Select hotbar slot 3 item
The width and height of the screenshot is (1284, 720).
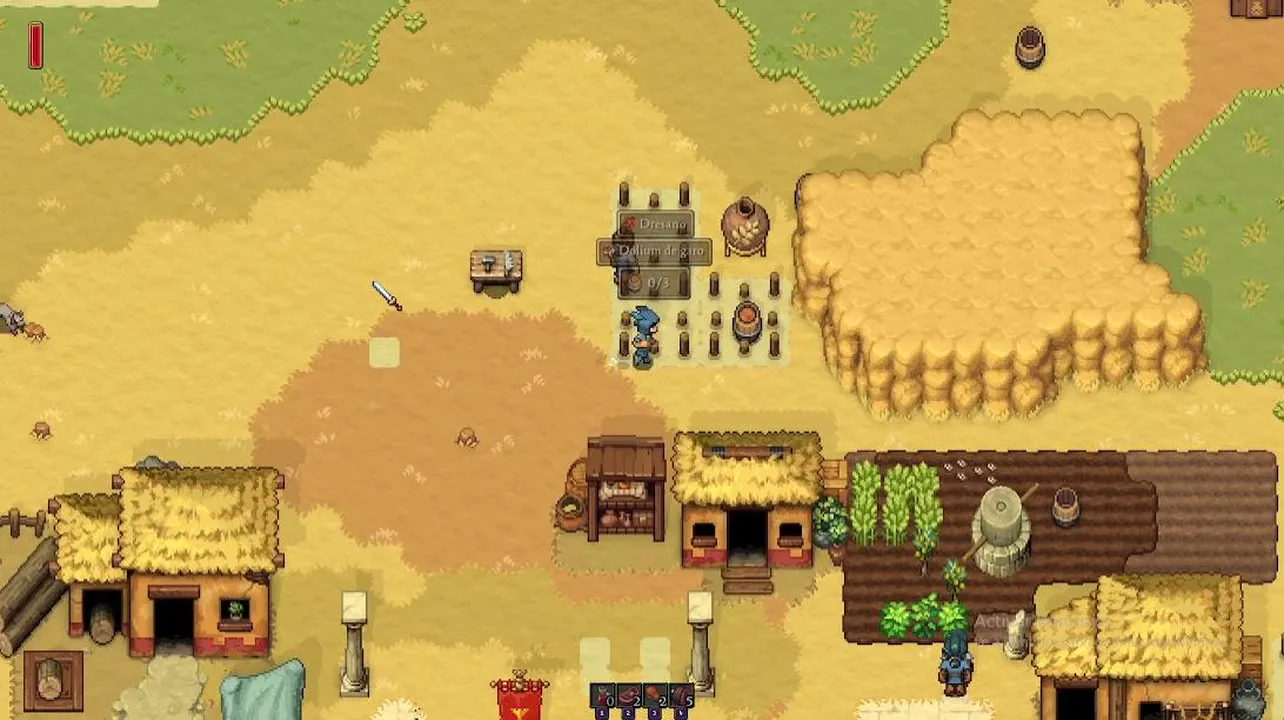655,697
